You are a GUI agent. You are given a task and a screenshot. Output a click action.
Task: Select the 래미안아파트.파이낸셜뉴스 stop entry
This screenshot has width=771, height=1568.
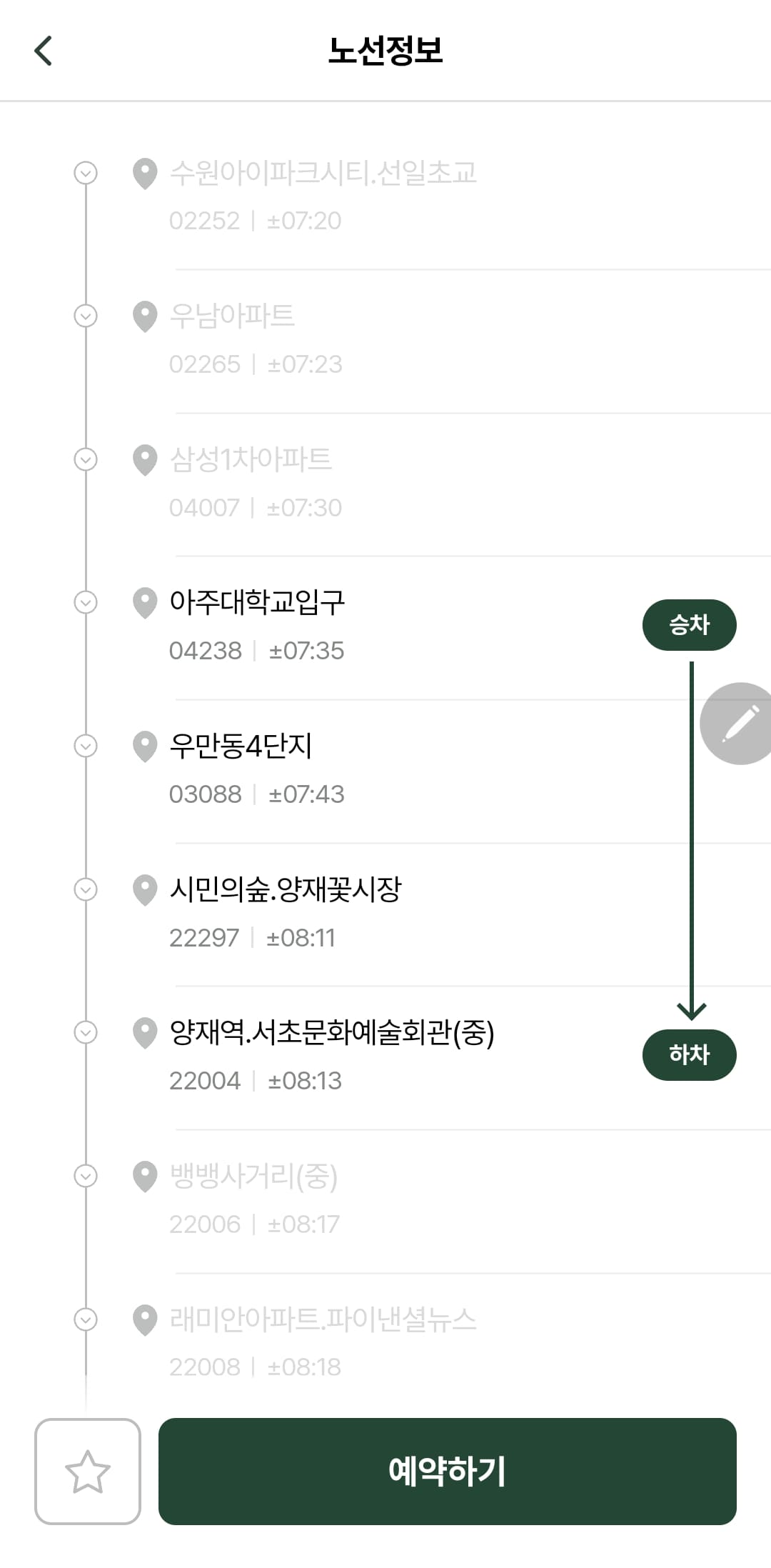(321, 1320)
